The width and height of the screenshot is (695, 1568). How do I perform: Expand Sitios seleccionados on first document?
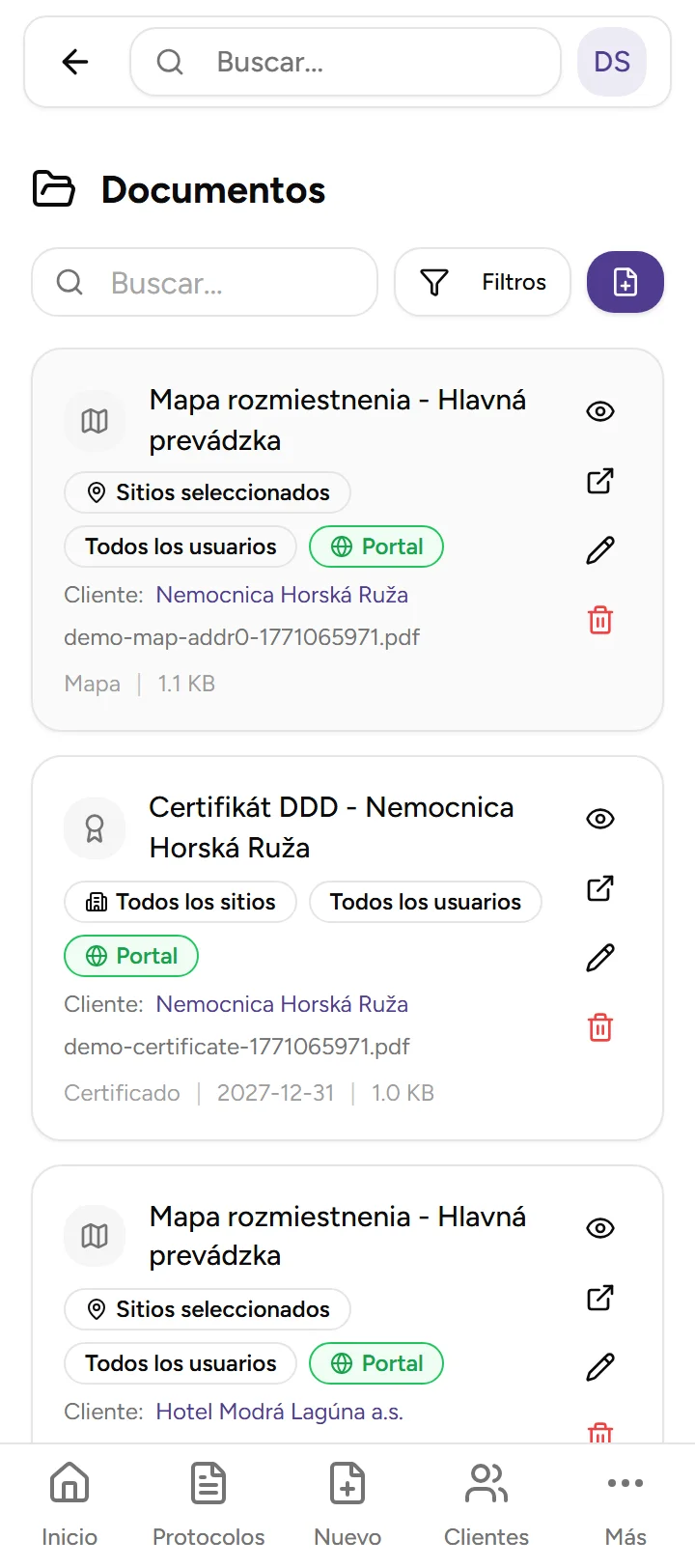[207, 492]
